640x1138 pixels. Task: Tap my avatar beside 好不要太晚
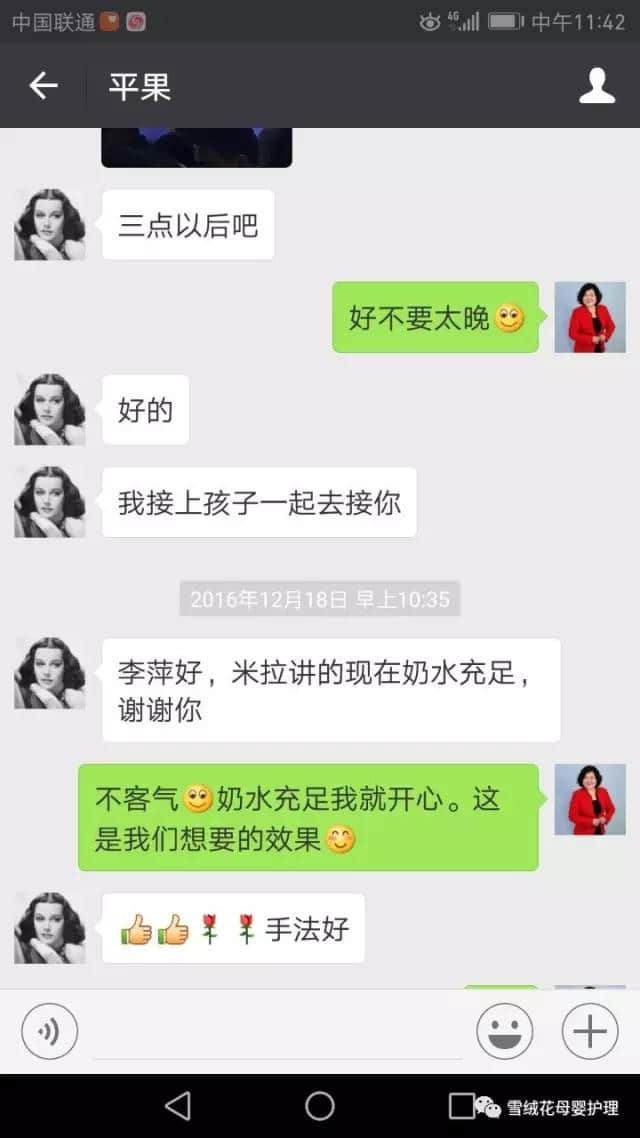pyautogui.click(x=590, y=317)
